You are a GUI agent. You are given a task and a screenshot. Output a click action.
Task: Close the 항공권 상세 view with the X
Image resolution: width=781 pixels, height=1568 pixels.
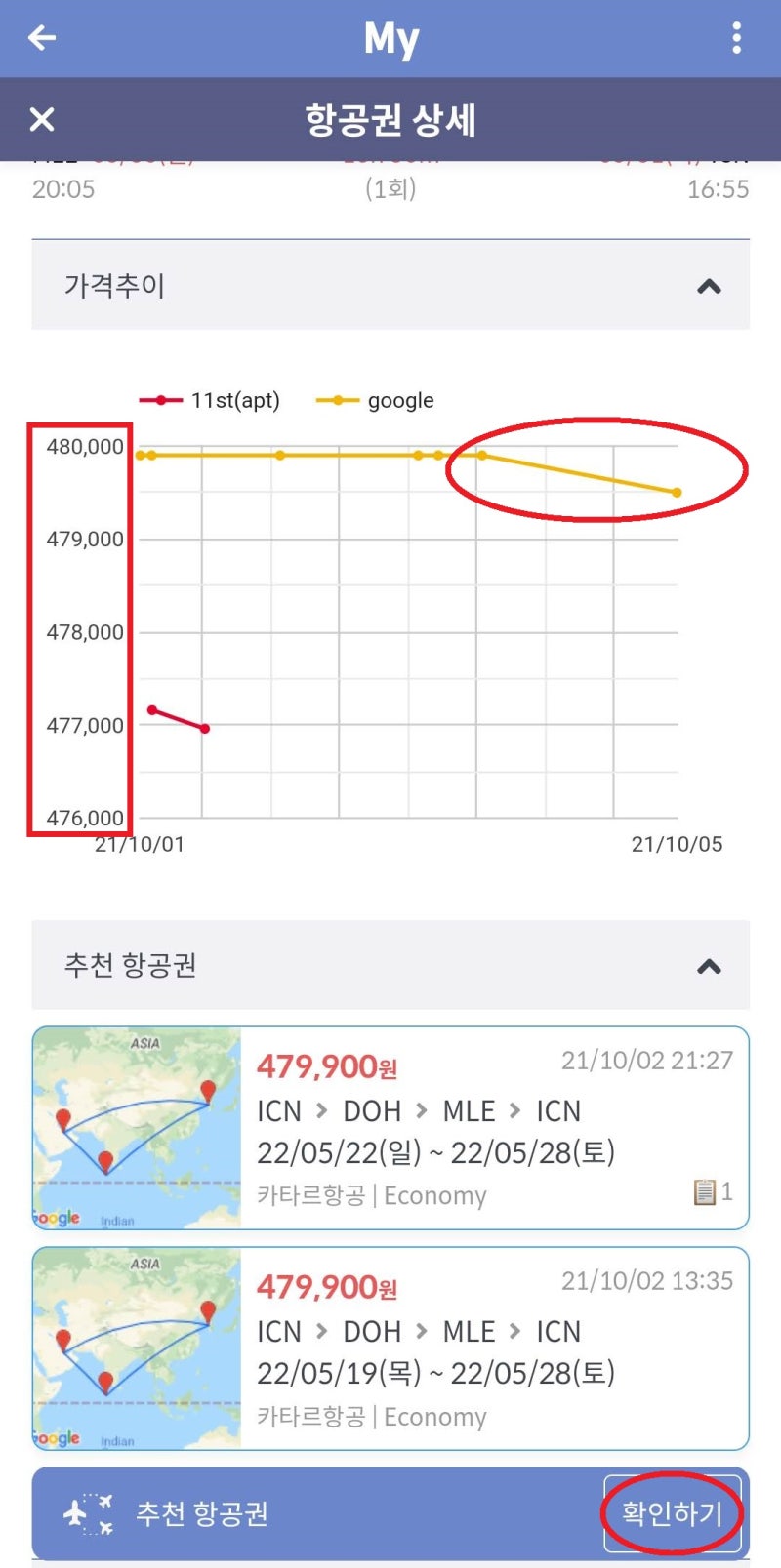pos(42,119)
